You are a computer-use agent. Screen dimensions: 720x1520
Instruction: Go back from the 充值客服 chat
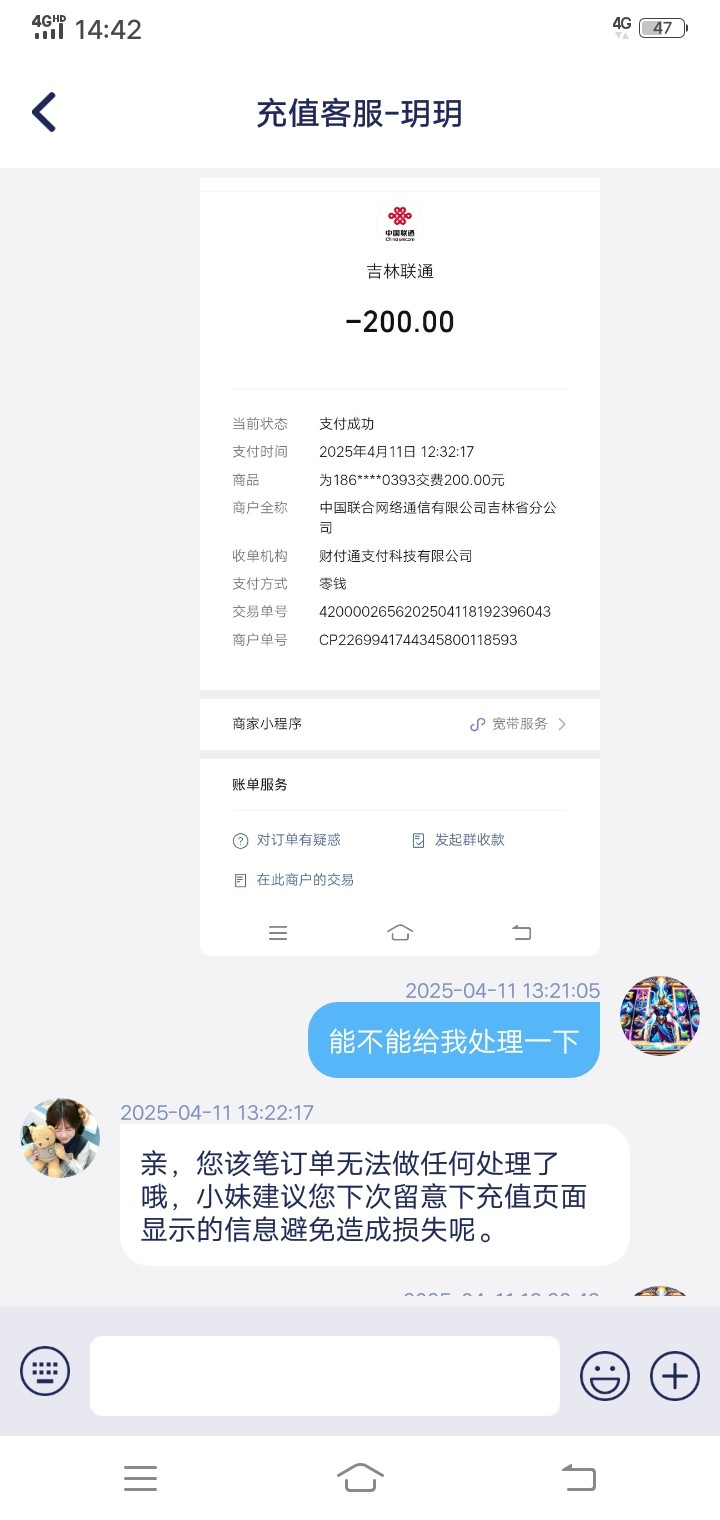[44, 112]
